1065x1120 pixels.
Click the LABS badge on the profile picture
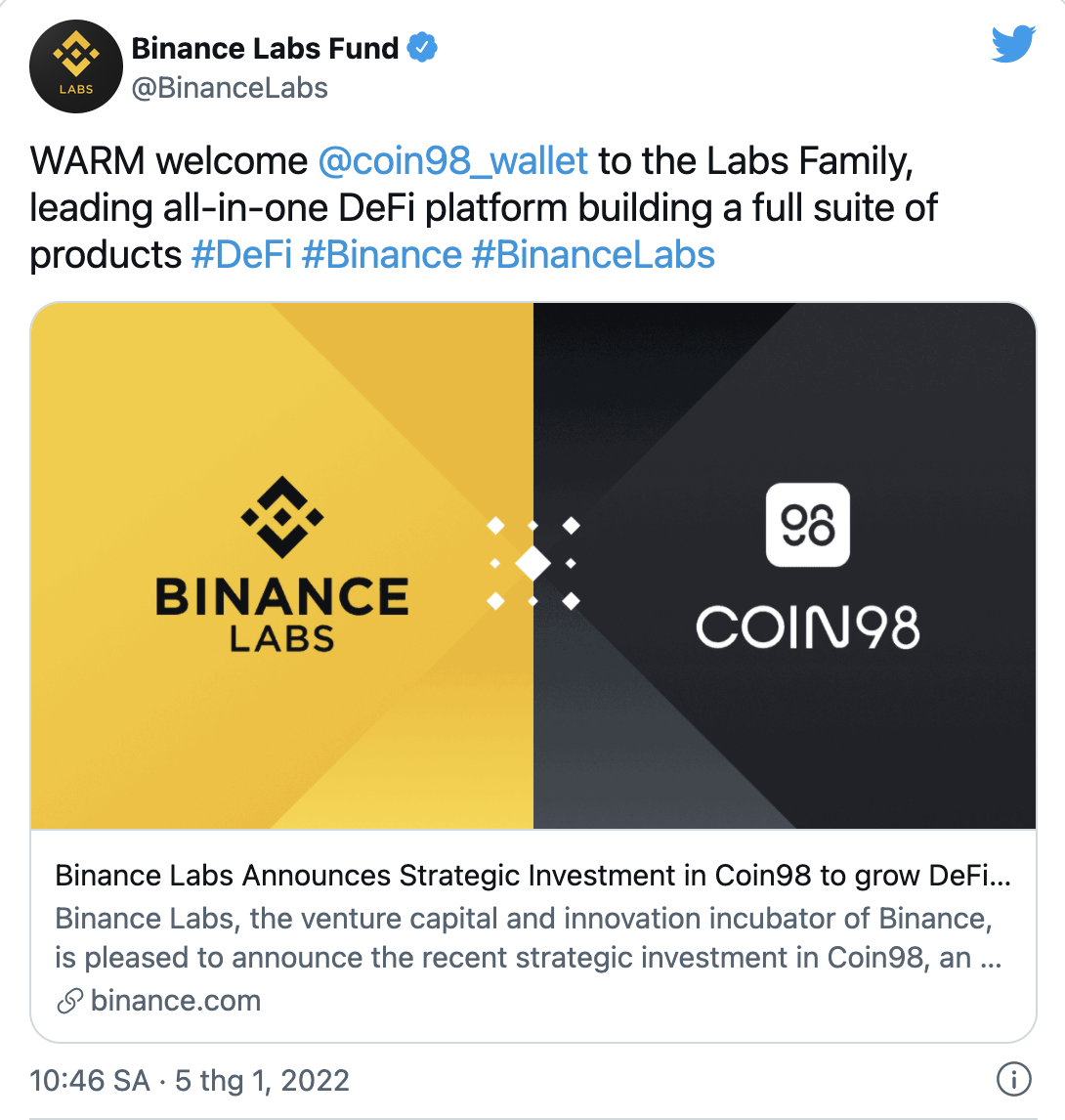tap(75, 88)
